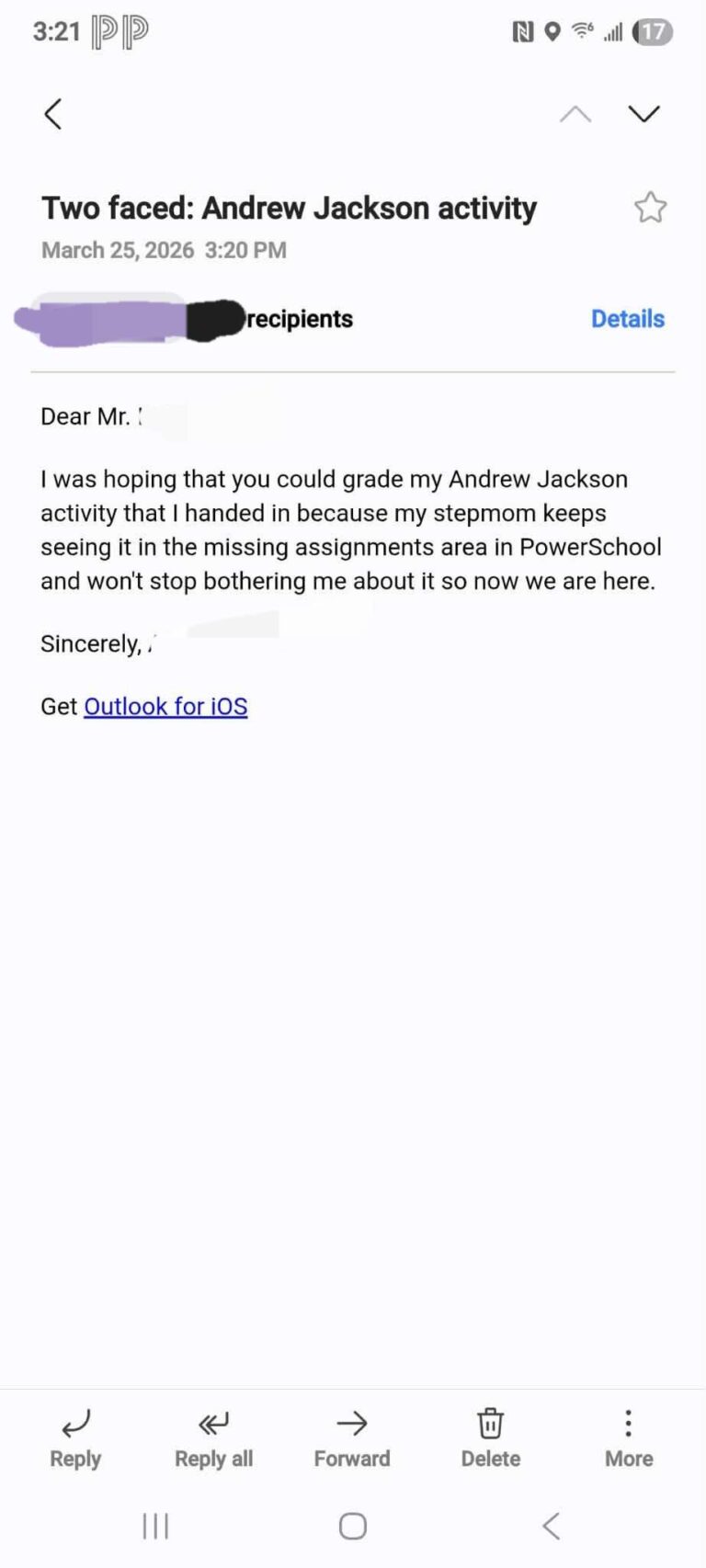Tap the home button in the navigation bar
Image resolution: width=706 pixels, height=1568 pixels.
pyautogui.click(x=352, y=1525)
